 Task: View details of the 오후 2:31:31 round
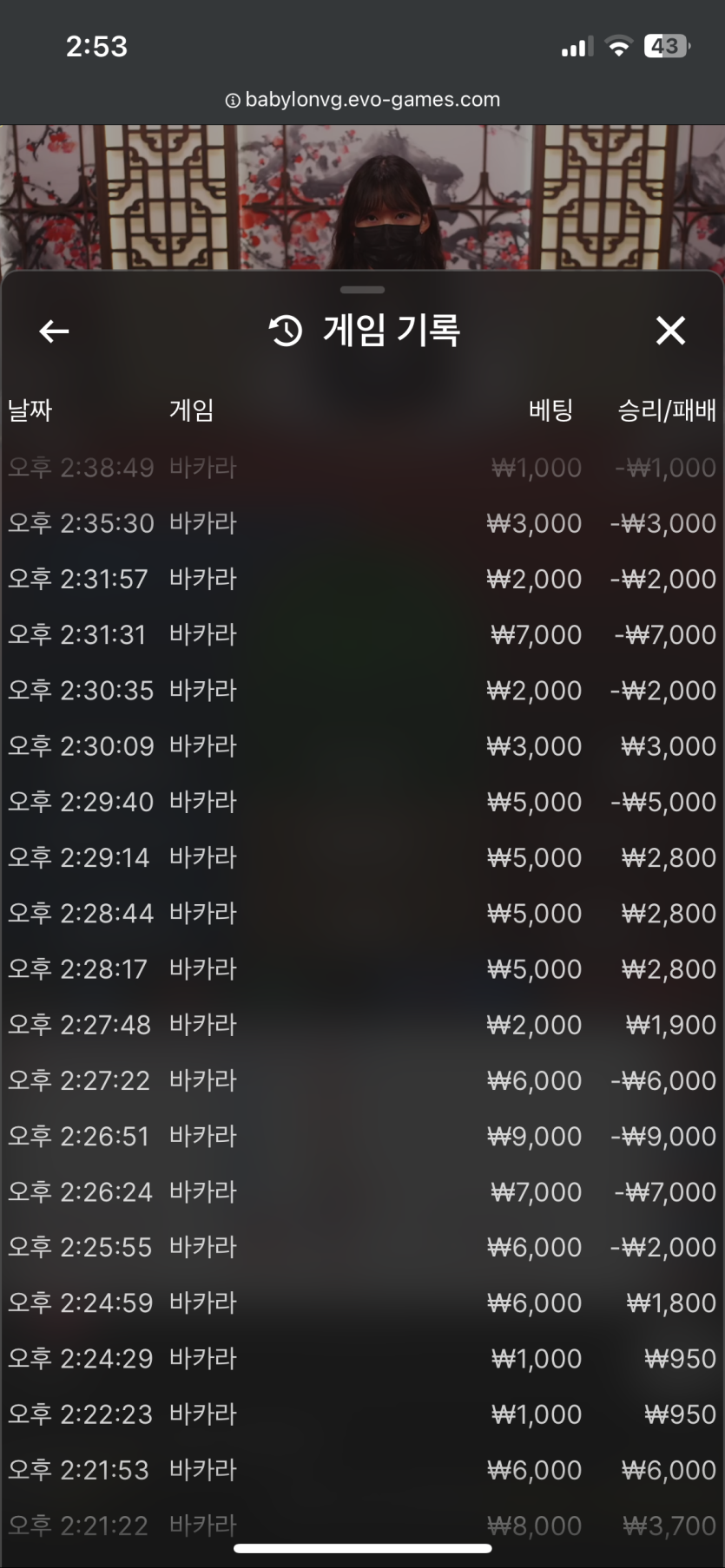click(362, 634)
